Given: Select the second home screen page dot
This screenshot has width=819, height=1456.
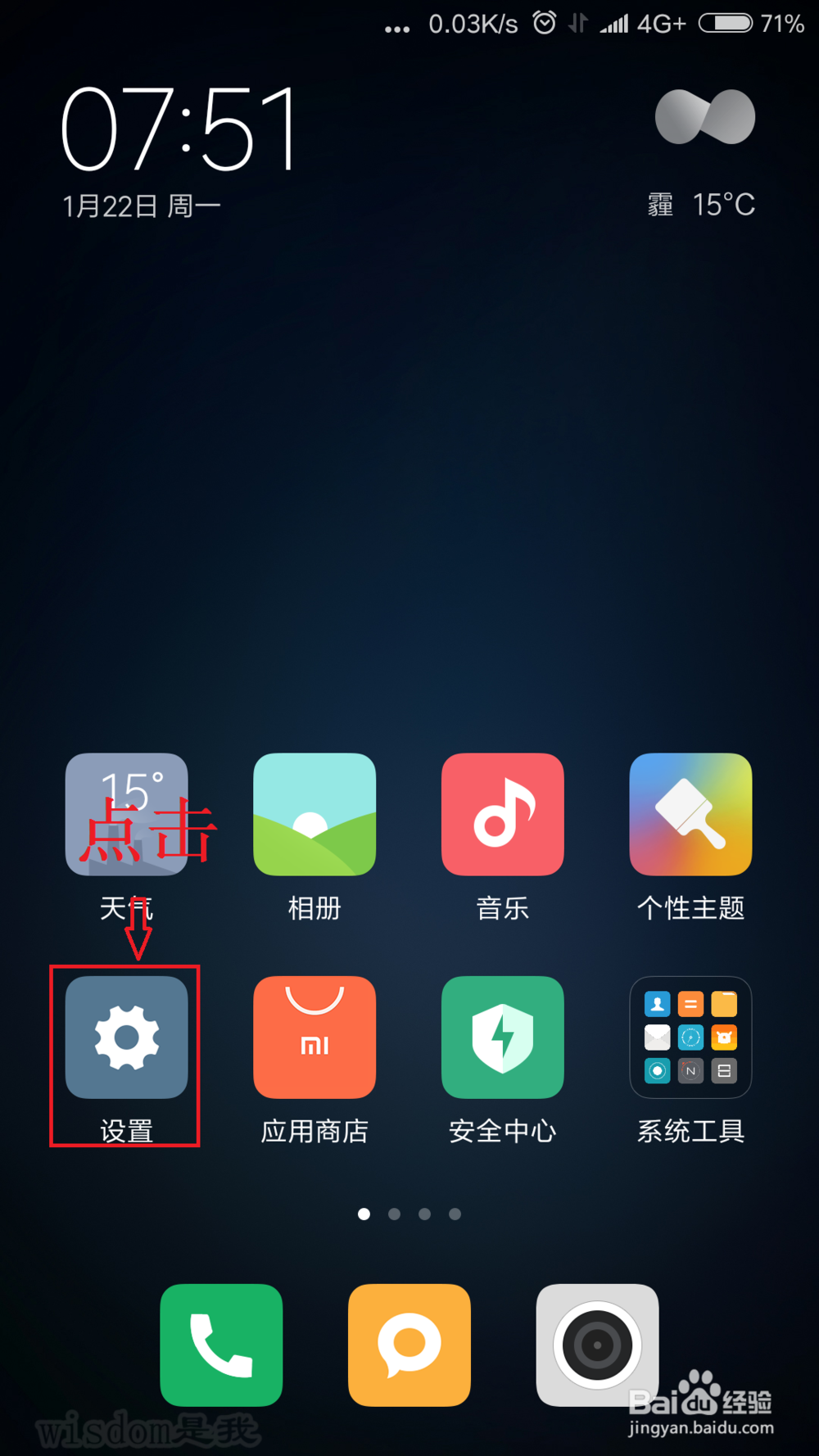Looking at the screenshot, I should [x=394, y=1214].
